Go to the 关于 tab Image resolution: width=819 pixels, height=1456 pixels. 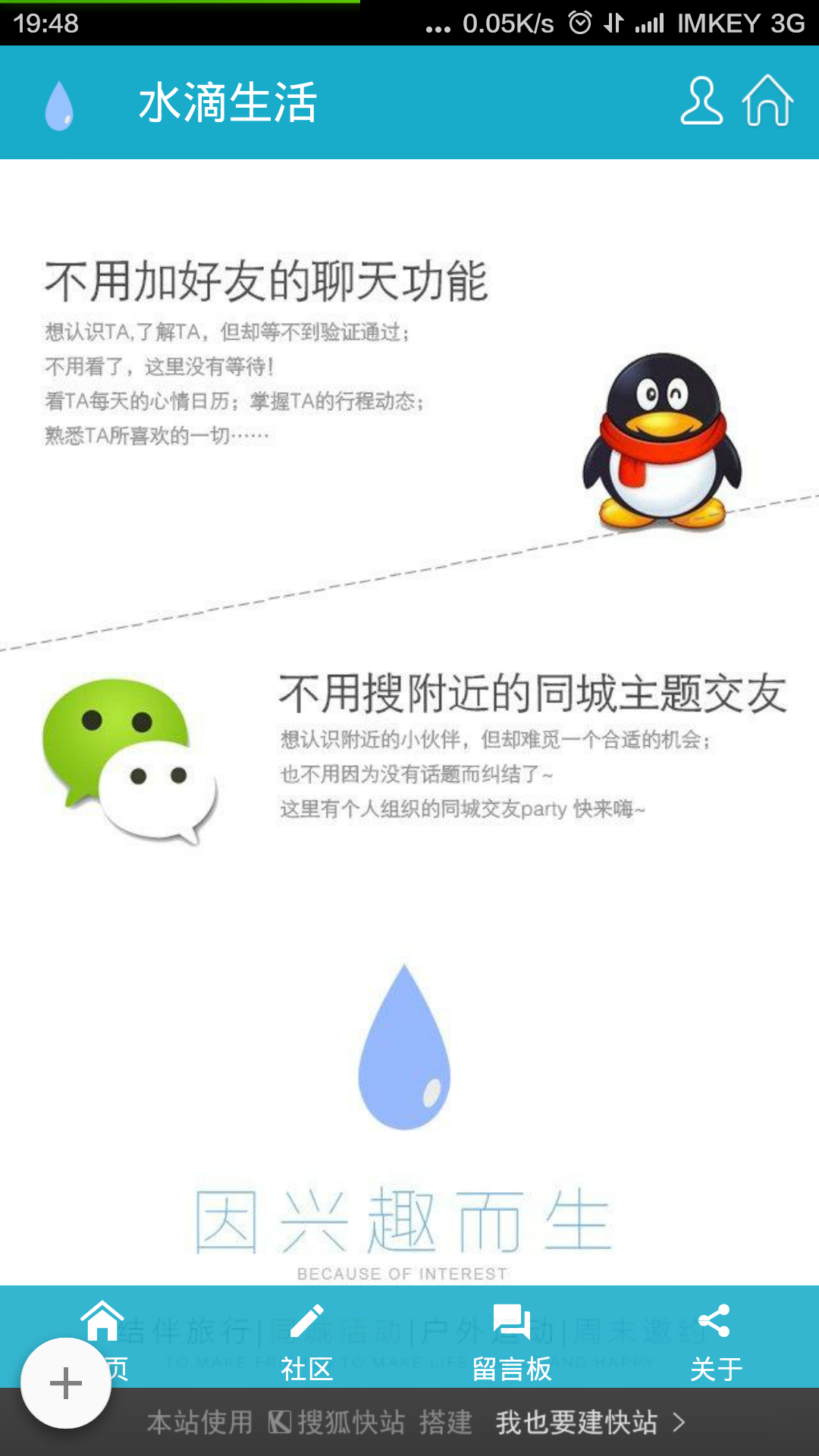coord(715,1342)
